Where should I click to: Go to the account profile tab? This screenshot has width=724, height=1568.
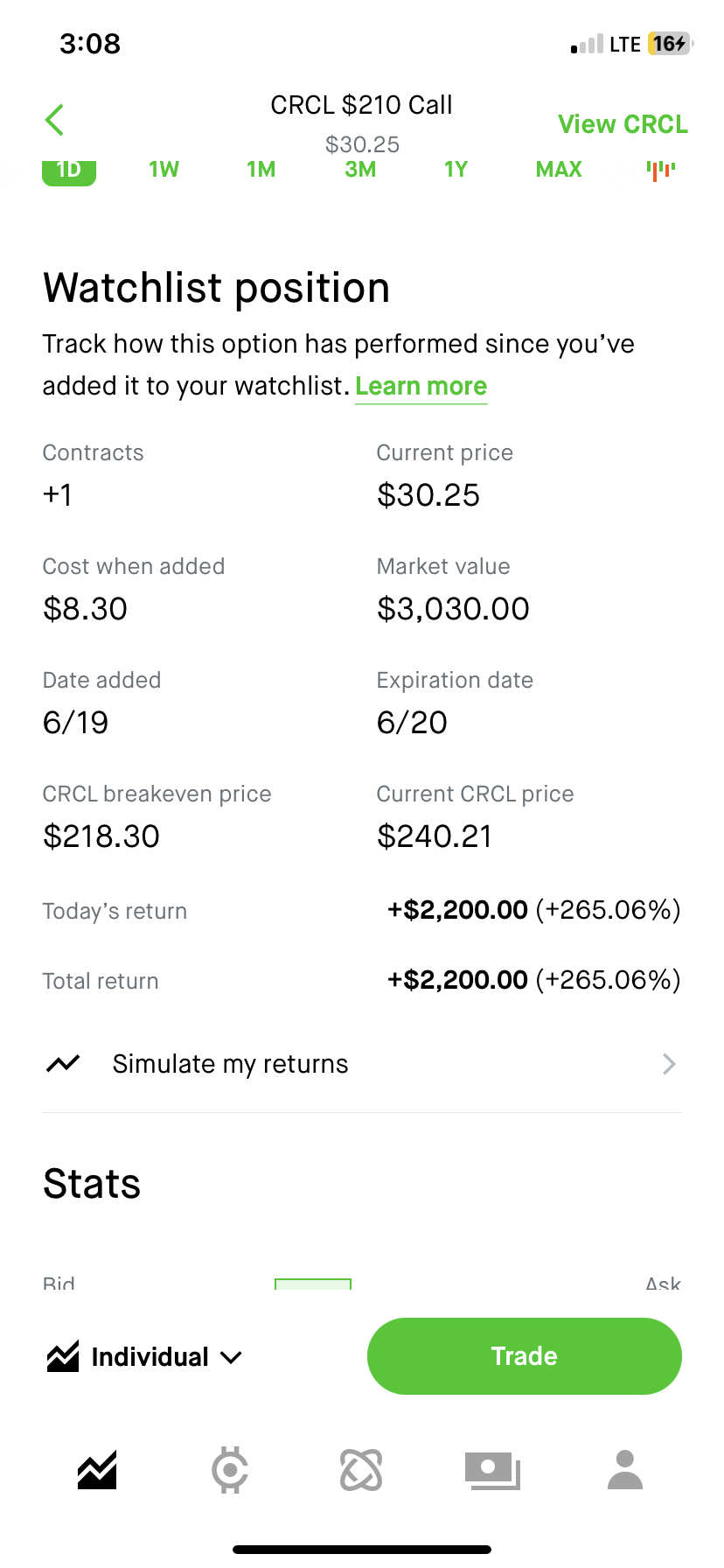[x=625, y=1470]
